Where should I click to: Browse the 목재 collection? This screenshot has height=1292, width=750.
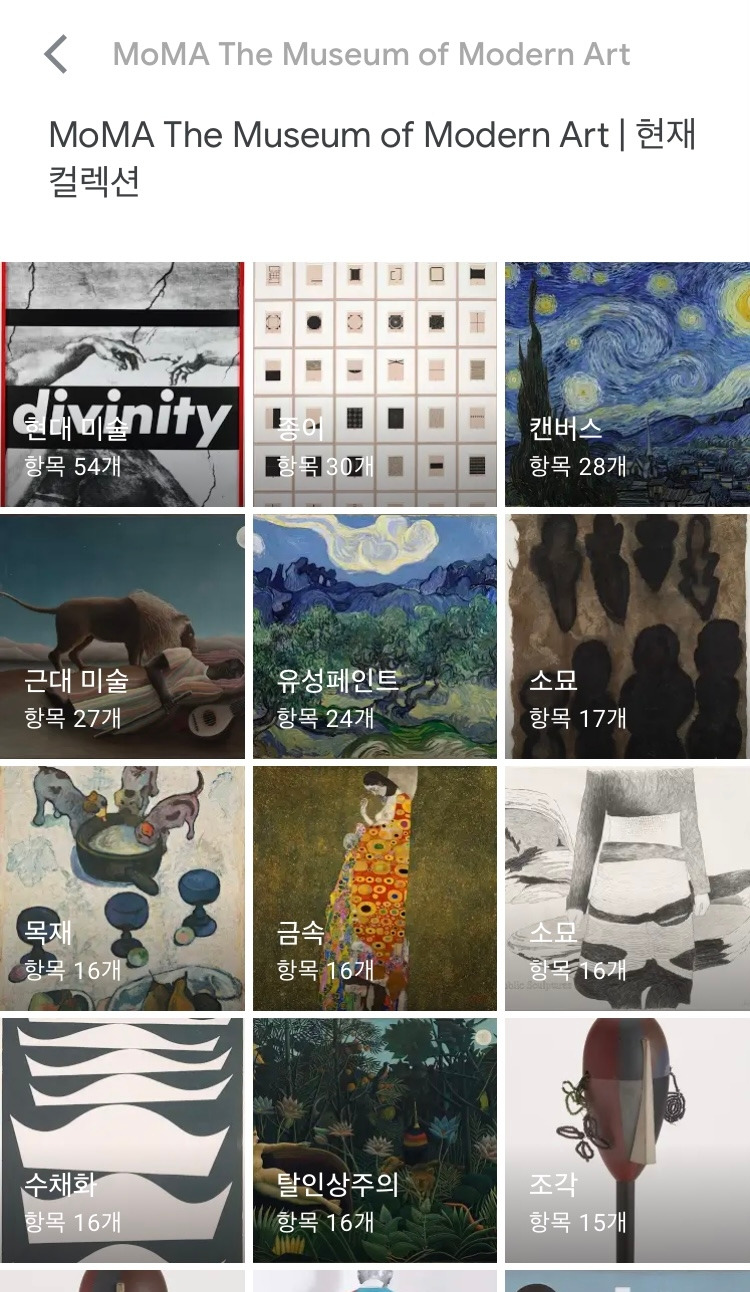[x=122, y=889]
